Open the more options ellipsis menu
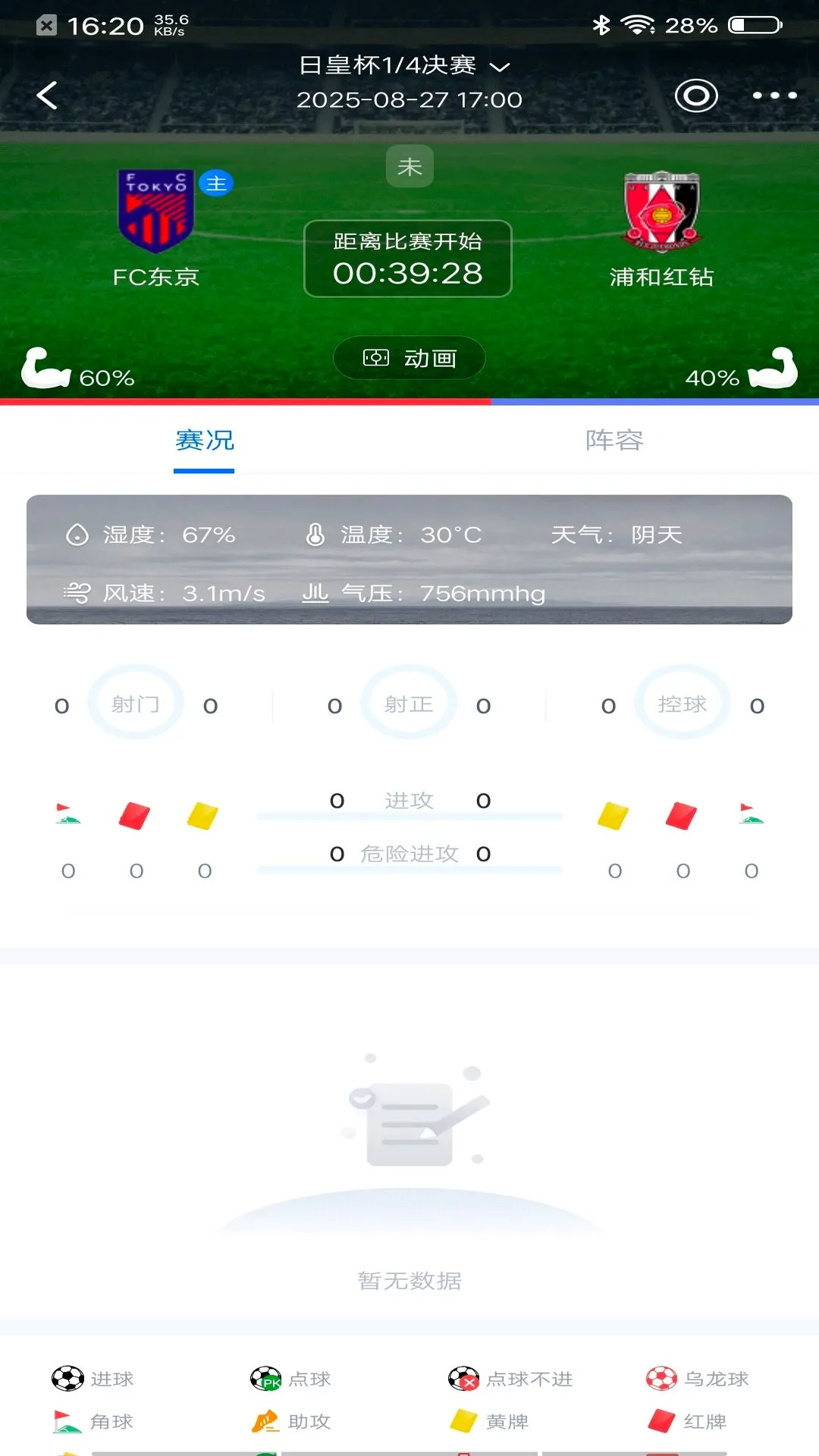819x1456 pixels. click(x=773, y=96)
